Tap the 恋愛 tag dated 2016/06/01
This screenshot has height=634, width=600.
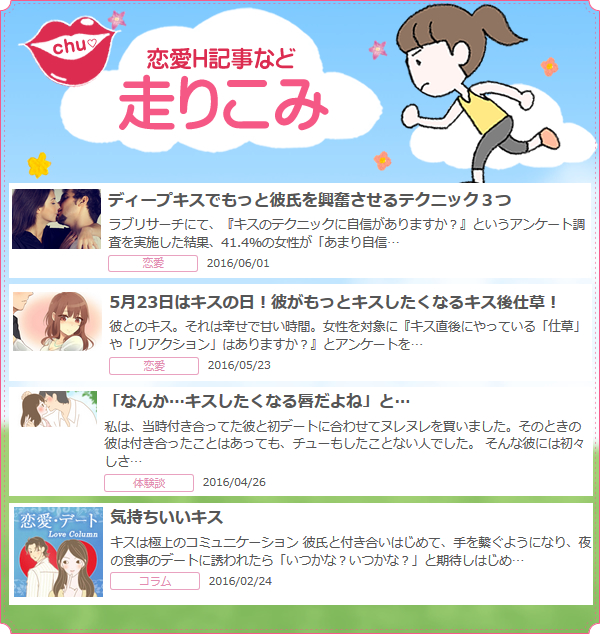[153, 263]
